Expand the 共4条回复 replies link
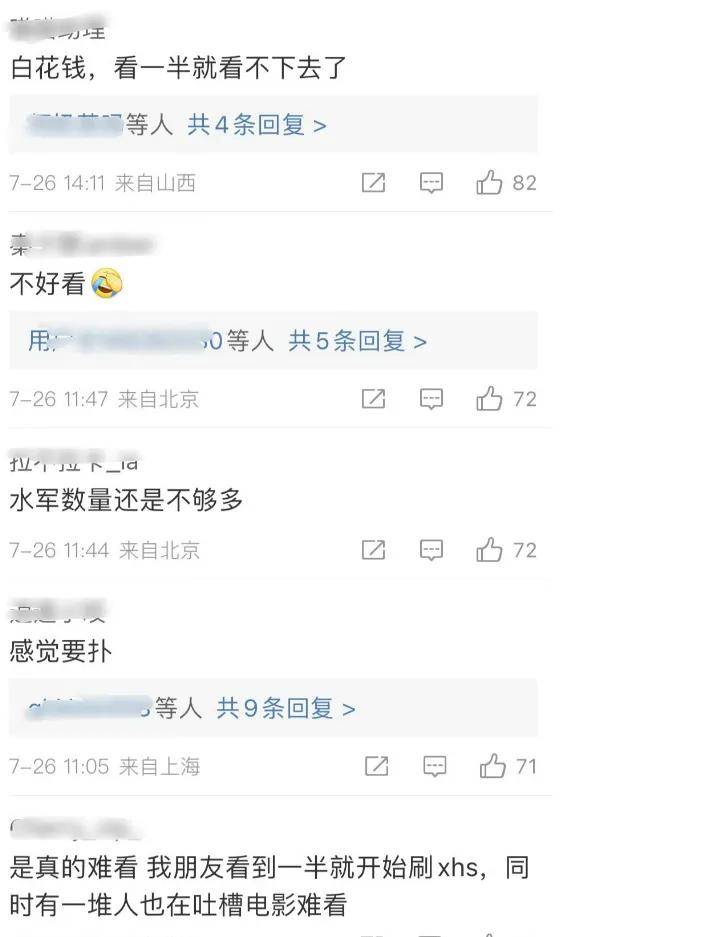 pos(257,125)
